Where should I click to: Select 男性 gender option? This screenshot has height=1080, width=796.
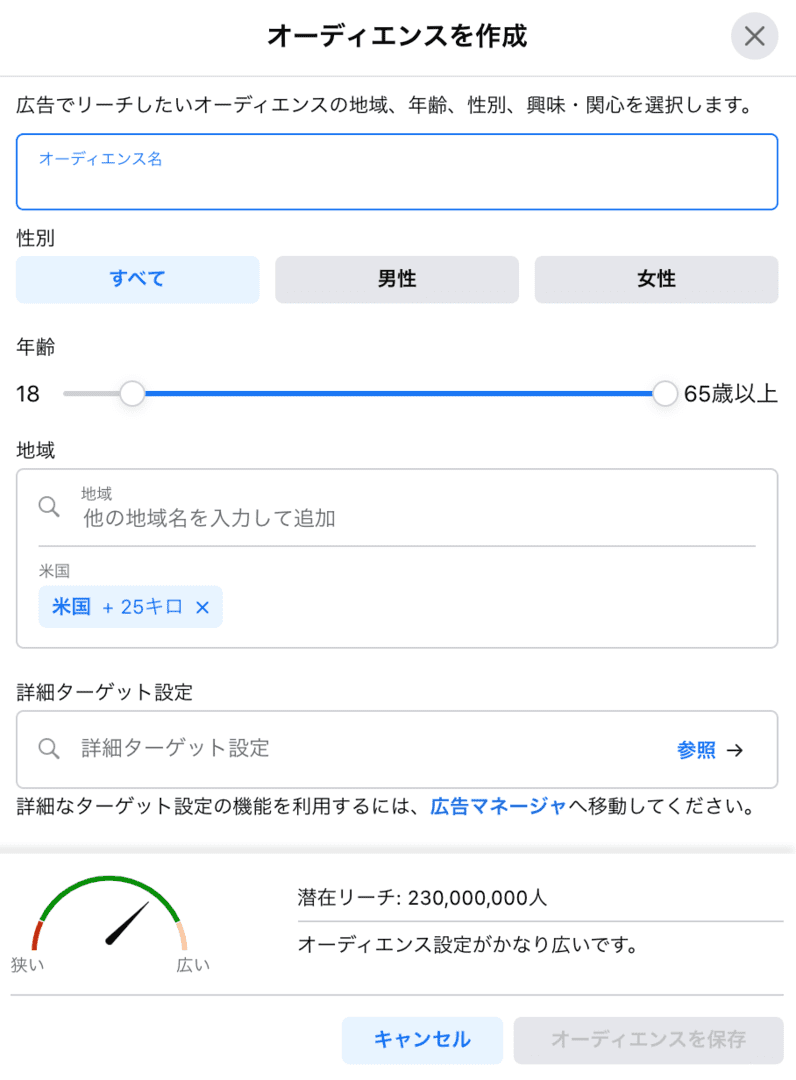[397, 280]
